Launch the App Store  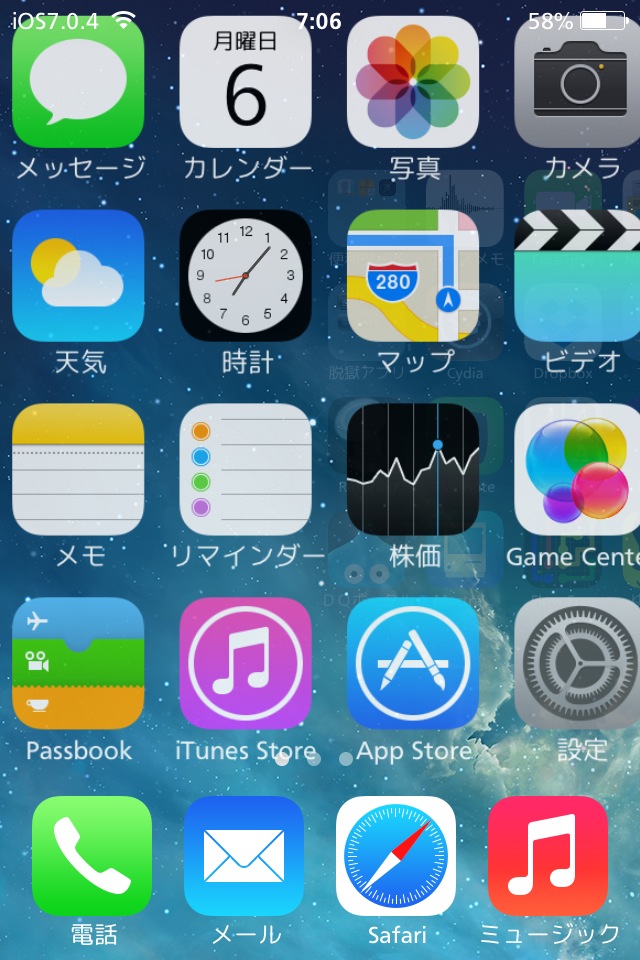pos(413,664)
